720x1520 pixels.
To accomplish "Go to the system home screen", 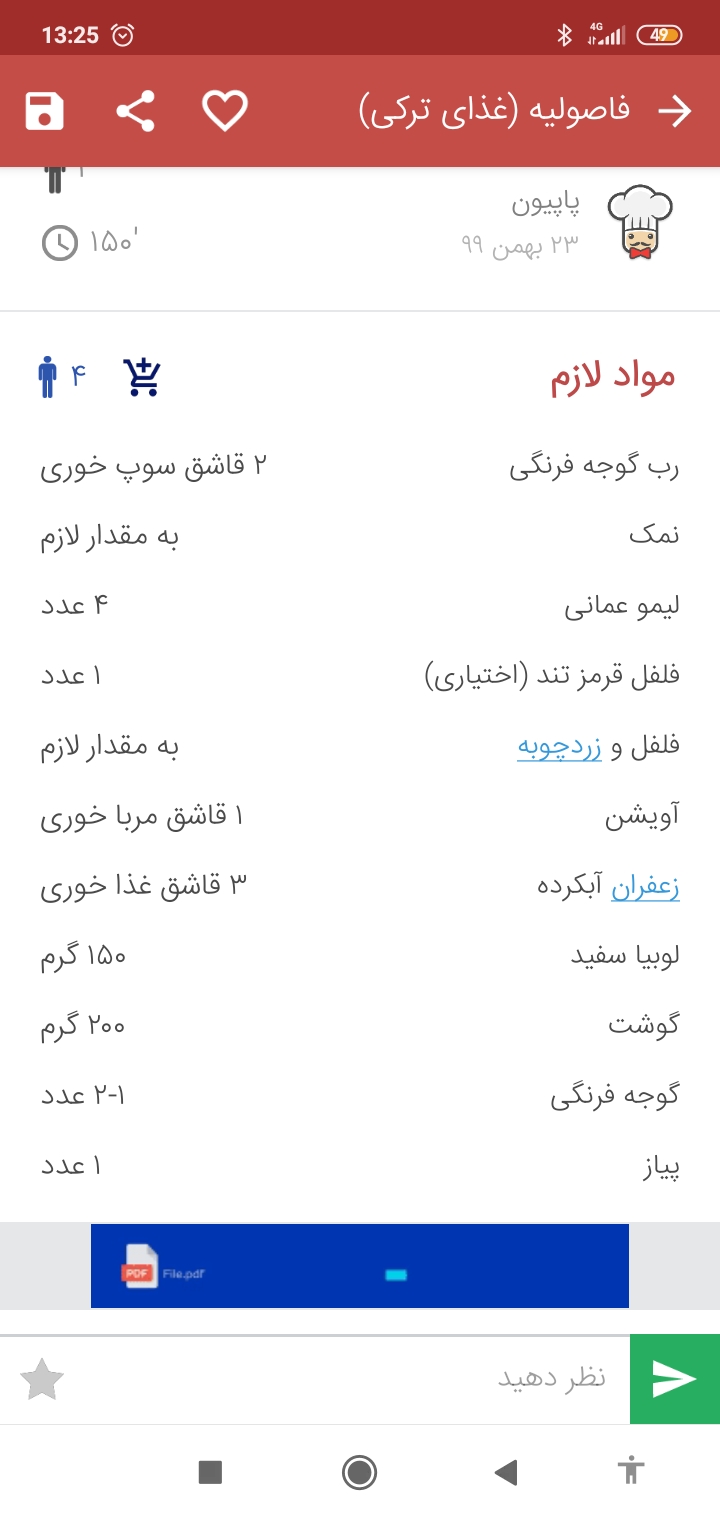I will (359, 1472).
